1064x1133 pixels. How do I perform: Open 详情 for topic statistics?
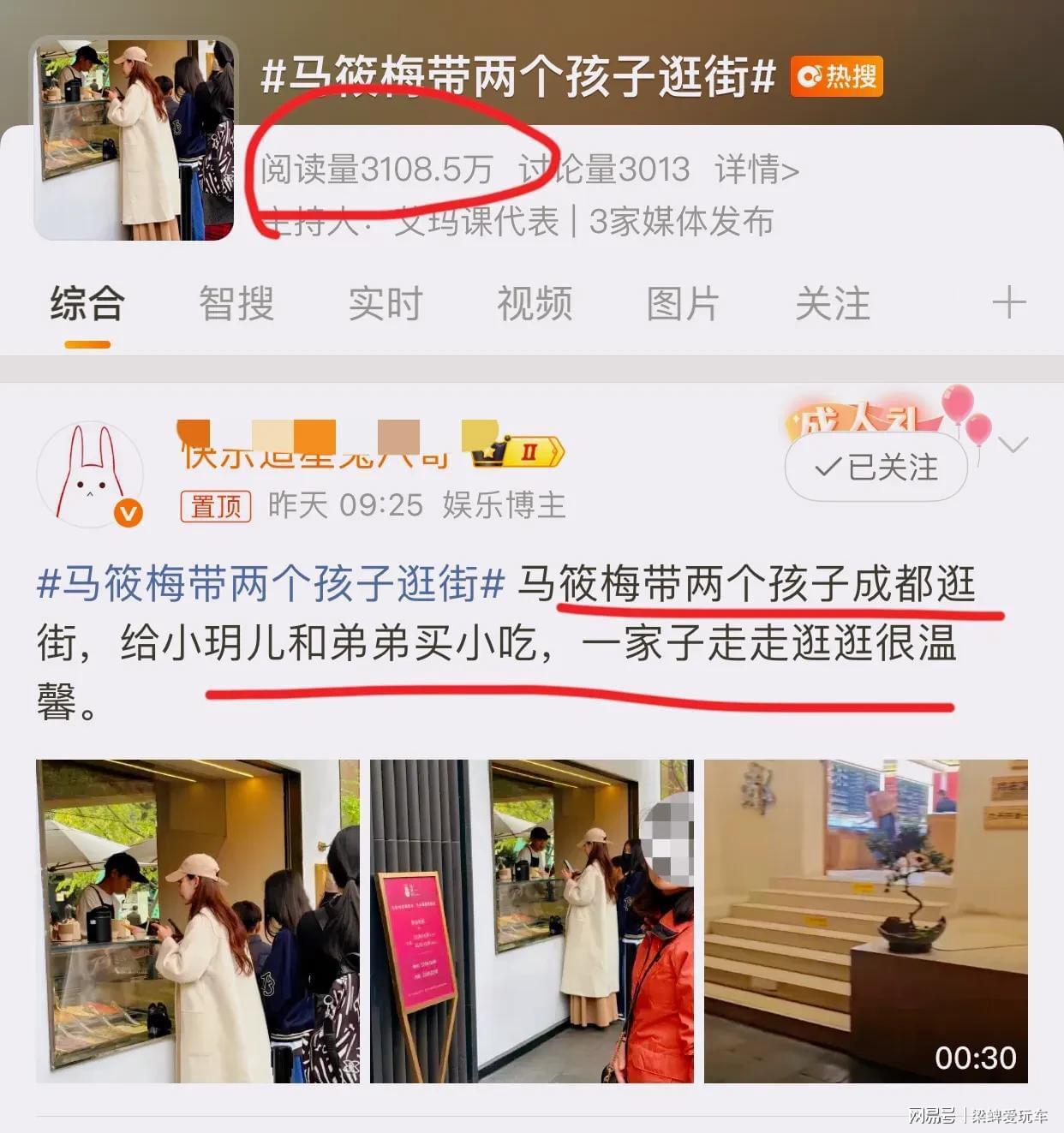[x=756, y=170]
